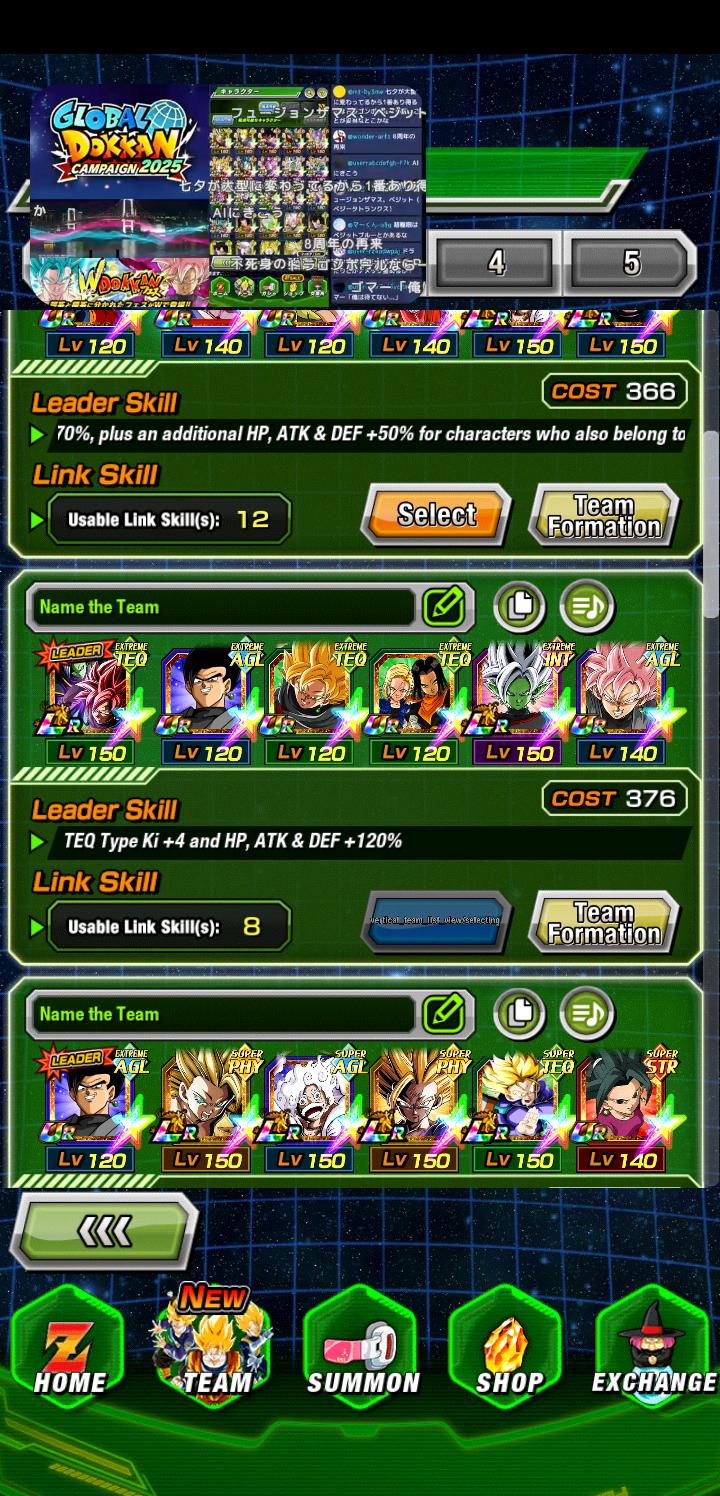Open Team Formation for the cost 376 team
Image resolution: width=720 pixels, height=1496 pixels.
click(x=604, y=922)
